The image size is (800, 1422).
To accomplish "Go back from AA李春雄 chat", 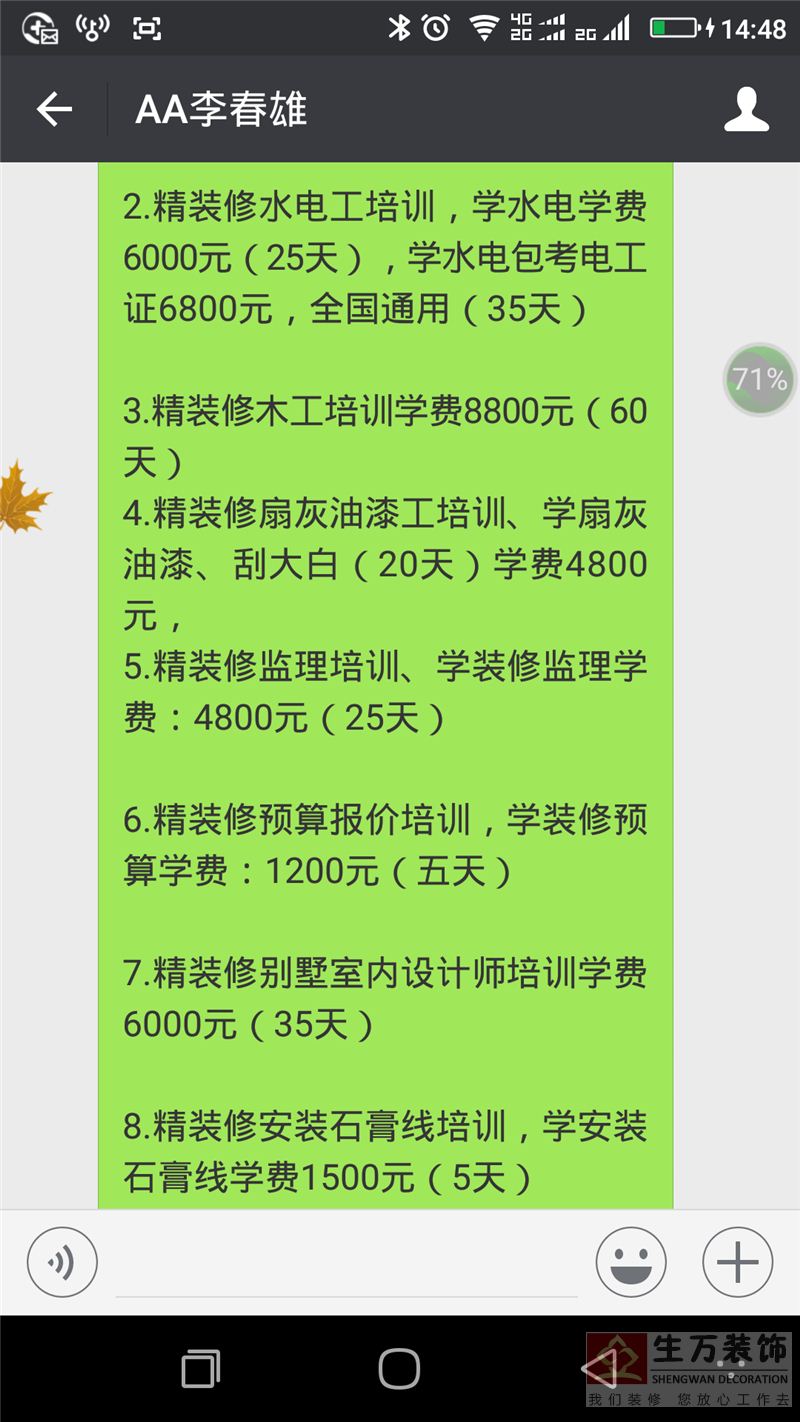I will (54, 109).
